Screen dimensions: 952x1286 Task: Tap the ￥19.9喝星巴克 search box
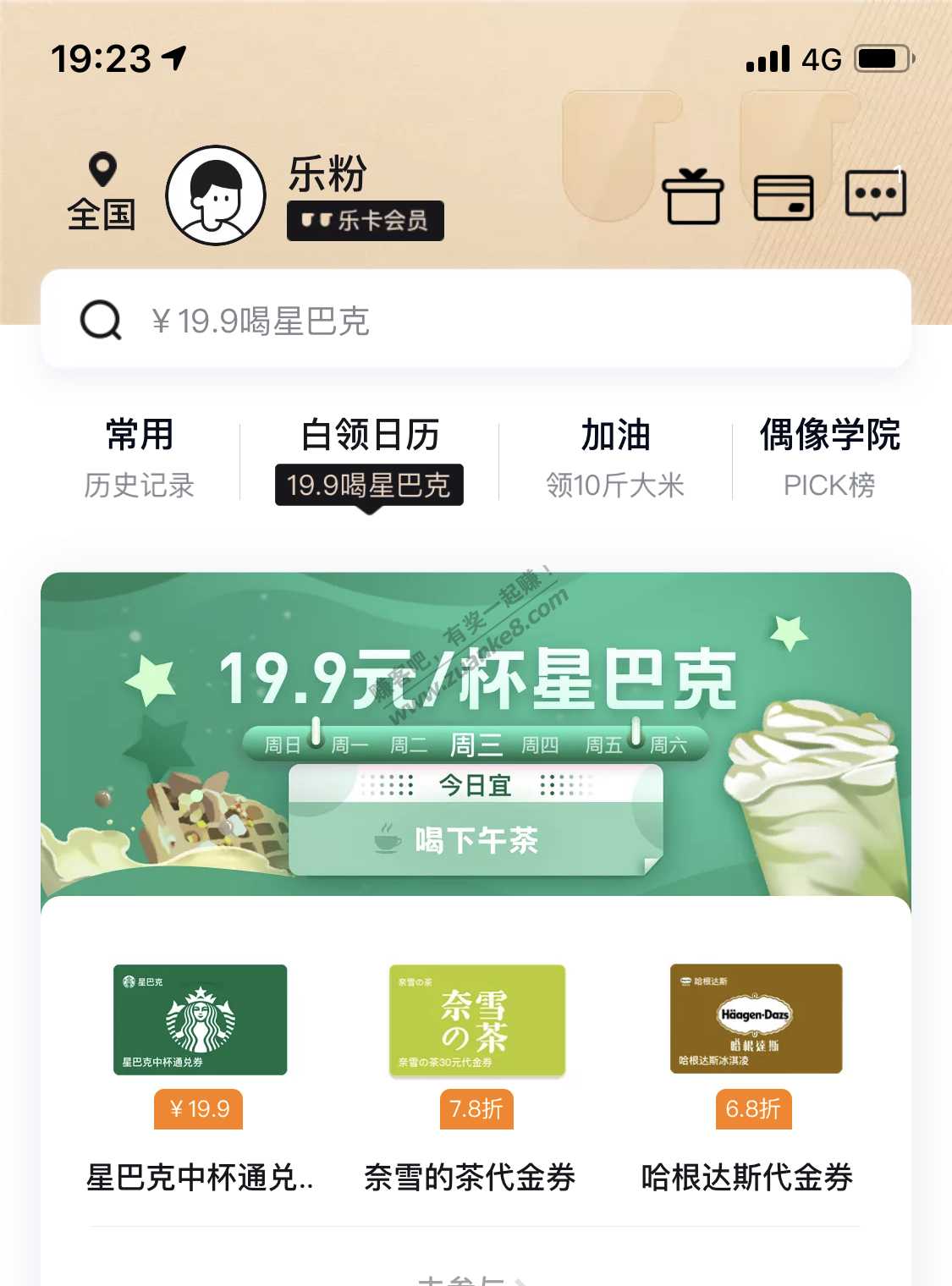tap(476, 320)
